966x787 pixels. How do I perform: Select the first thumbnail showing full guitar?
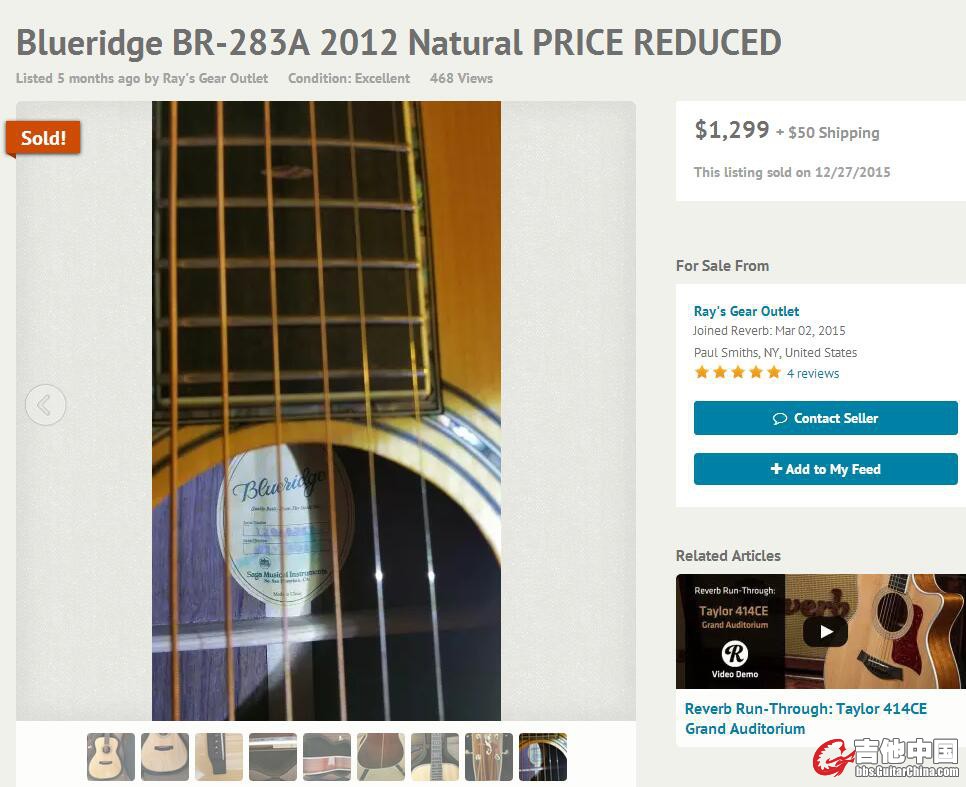(111, 757)
